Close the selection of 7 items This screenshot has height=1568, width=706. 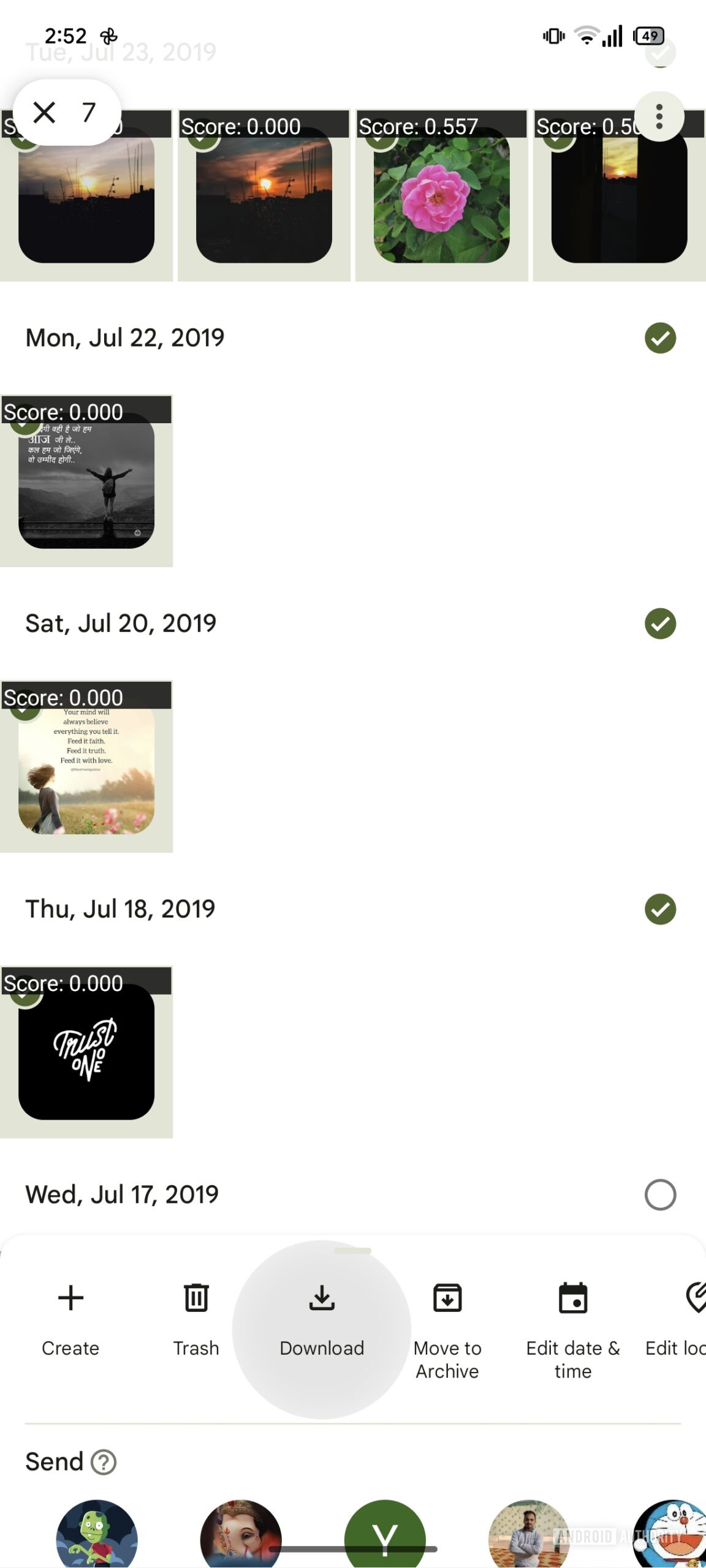[44, 113]
